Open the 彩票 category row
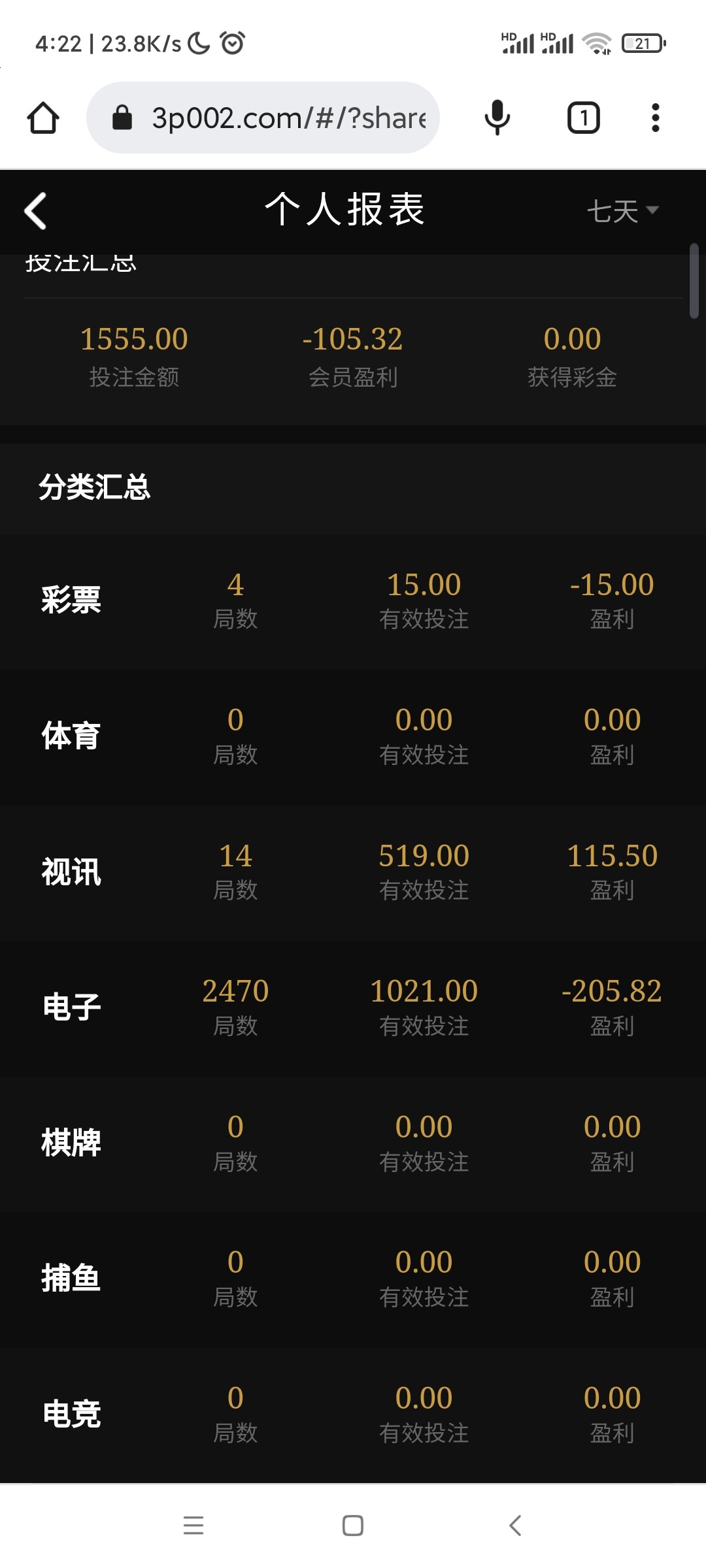This screenshot has width=706, height=1568. pos(353,601)
